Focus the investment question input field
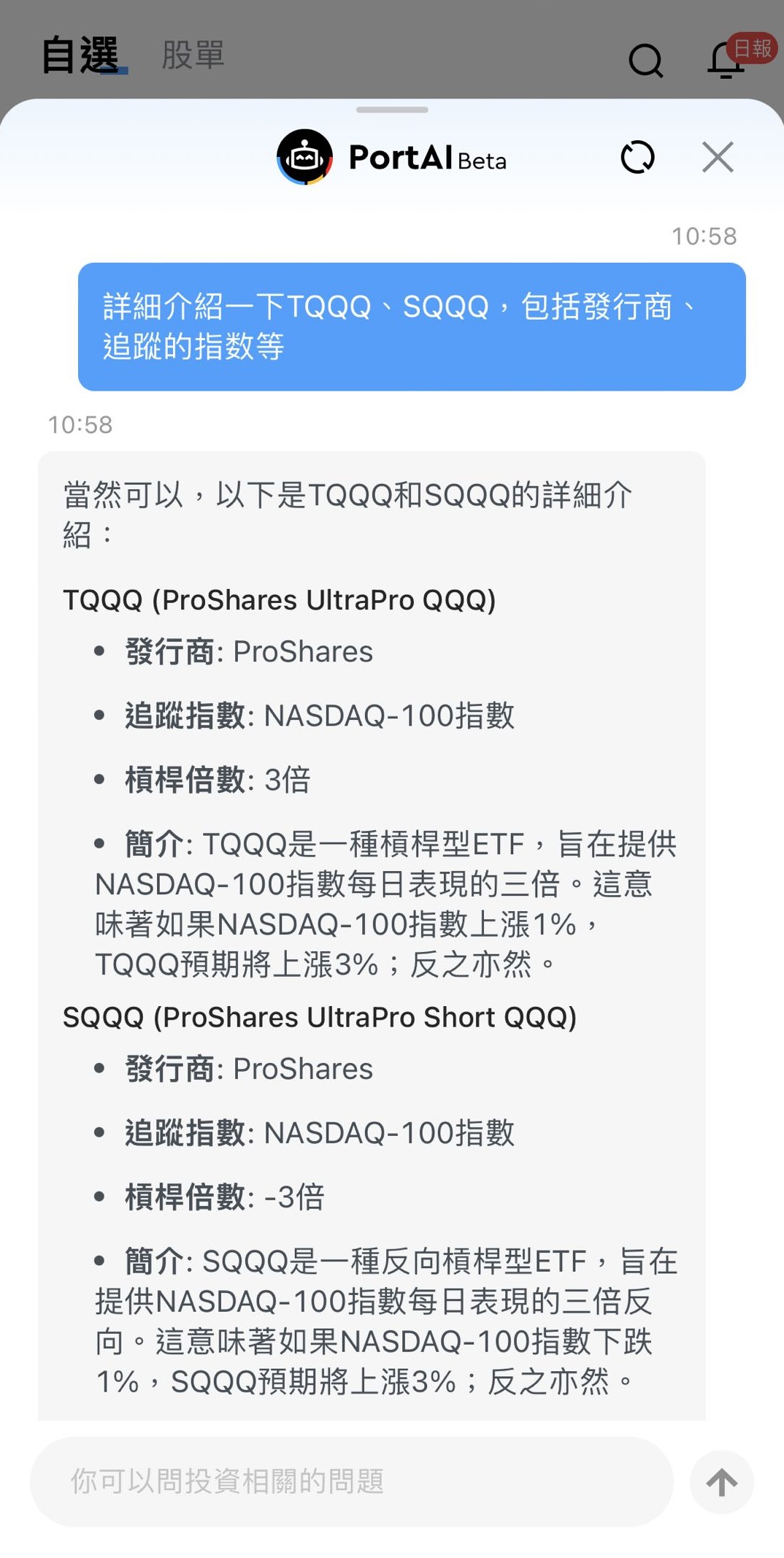784x1558 pixels. (350, 1481)
